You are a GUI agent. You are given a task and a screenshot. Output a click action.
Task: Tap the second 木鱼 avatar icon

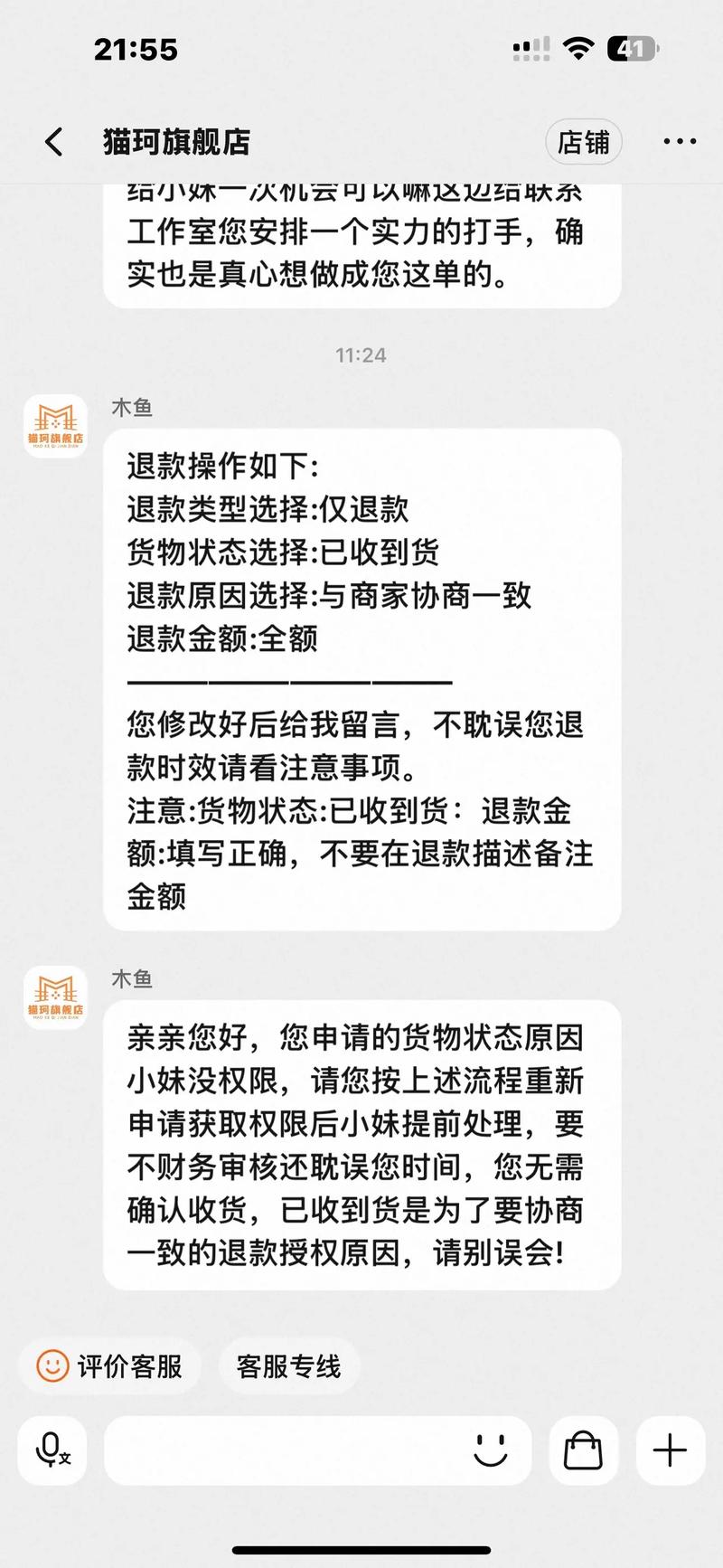[54, 997]
